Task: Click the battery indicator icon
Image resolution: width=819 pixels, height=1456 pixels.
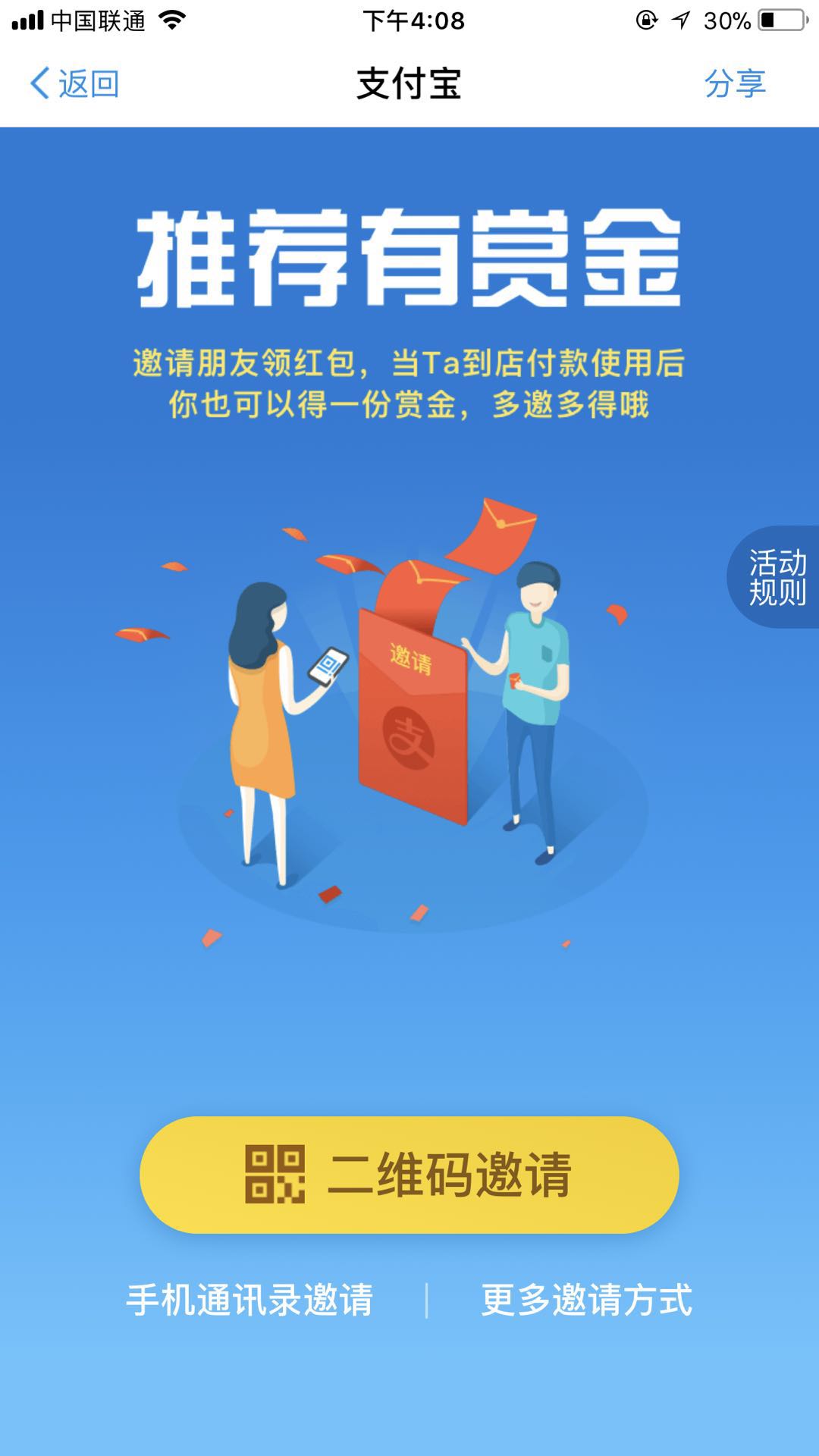Action: tap(780, 20)
